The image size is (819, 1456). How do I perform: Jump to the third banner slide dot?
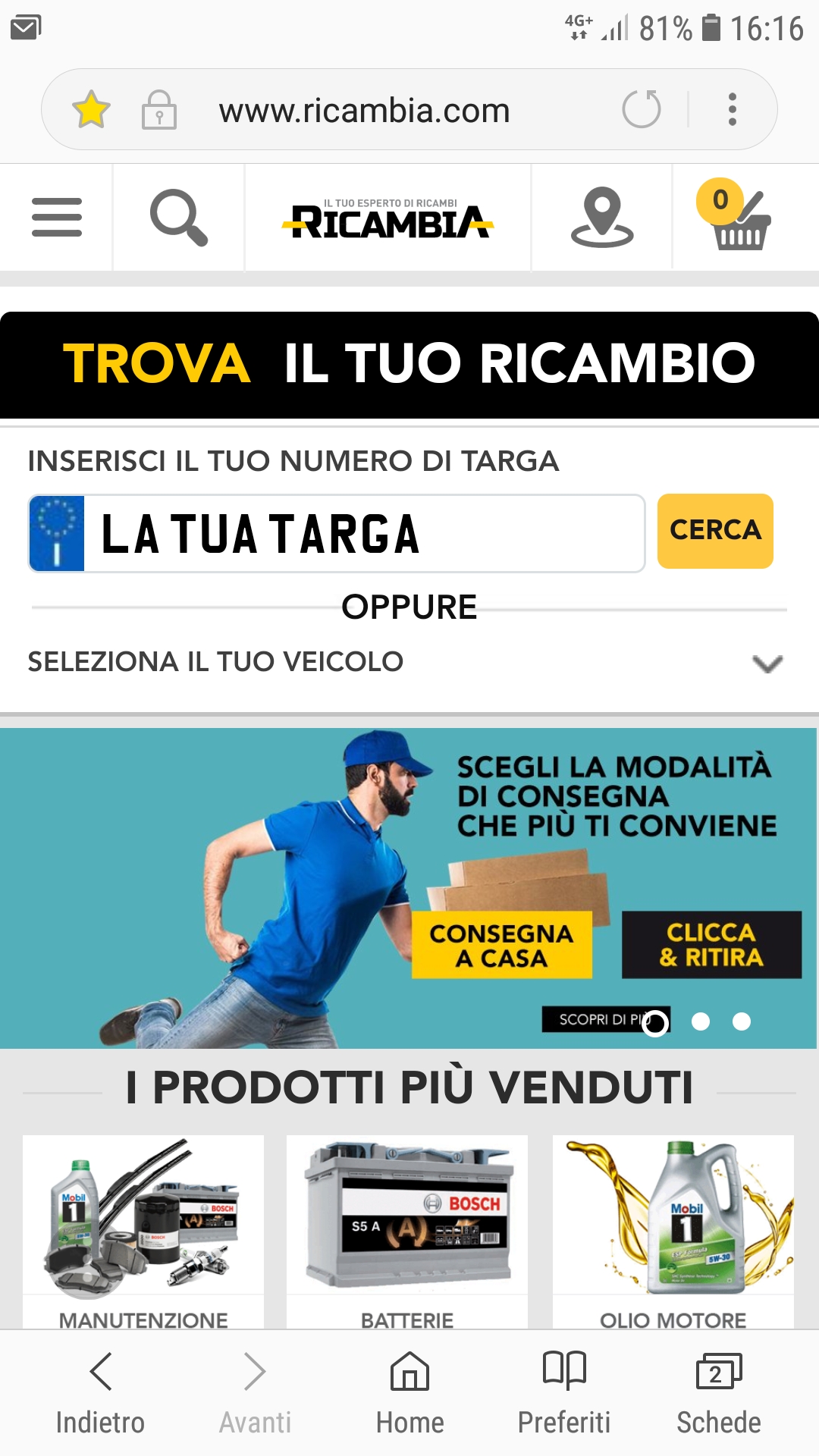click(x=742, y=1021)
